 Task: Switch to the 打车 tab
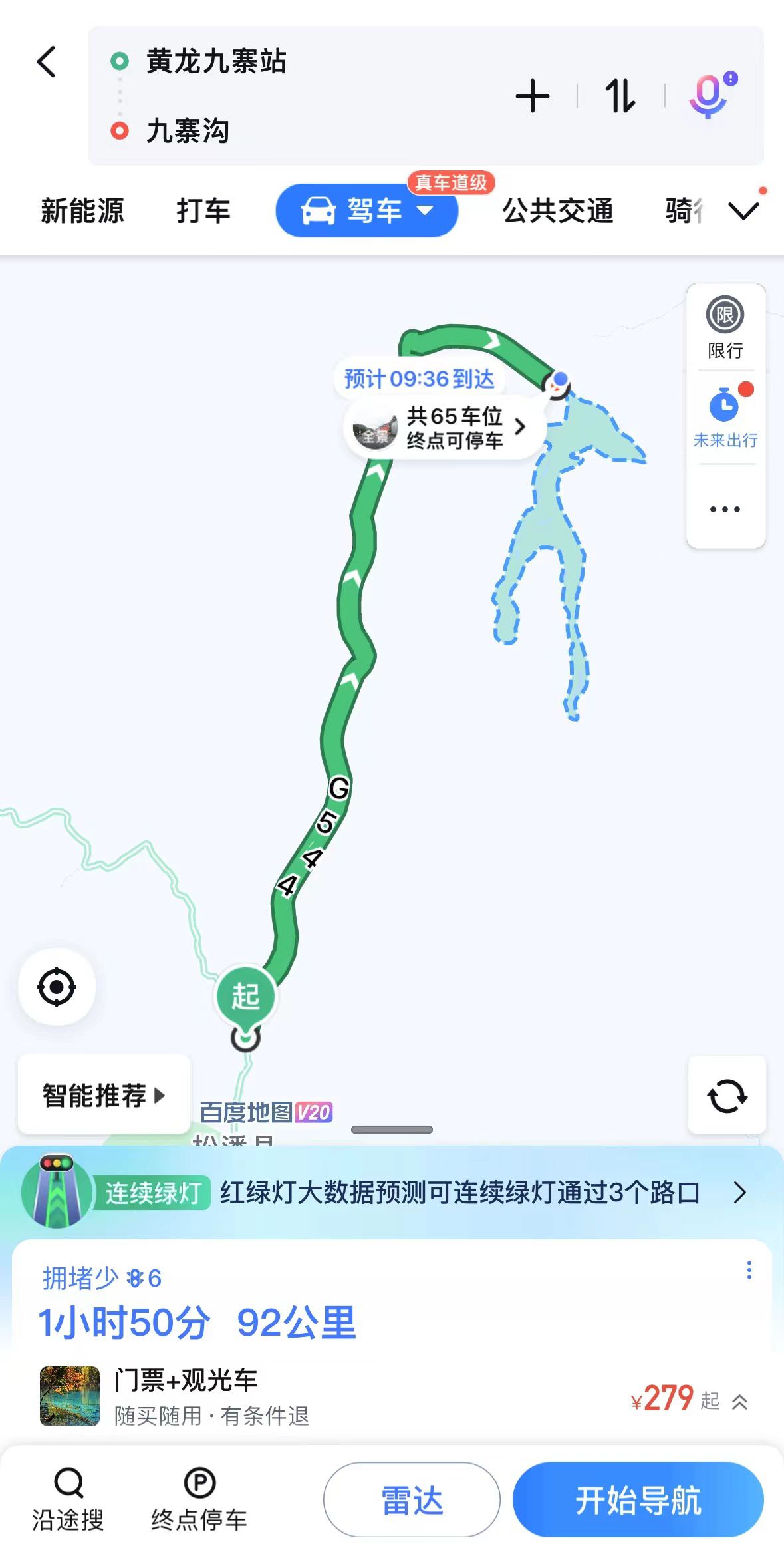[203, 211]
